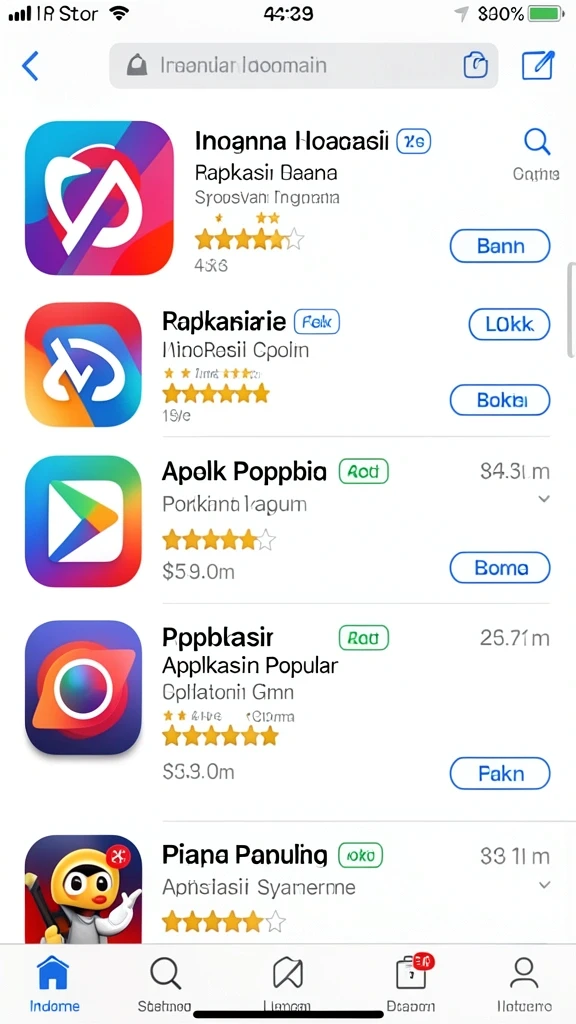Expand the chevron beside Apolk Poppbia

pyautogui.click(x=543, y=499)
